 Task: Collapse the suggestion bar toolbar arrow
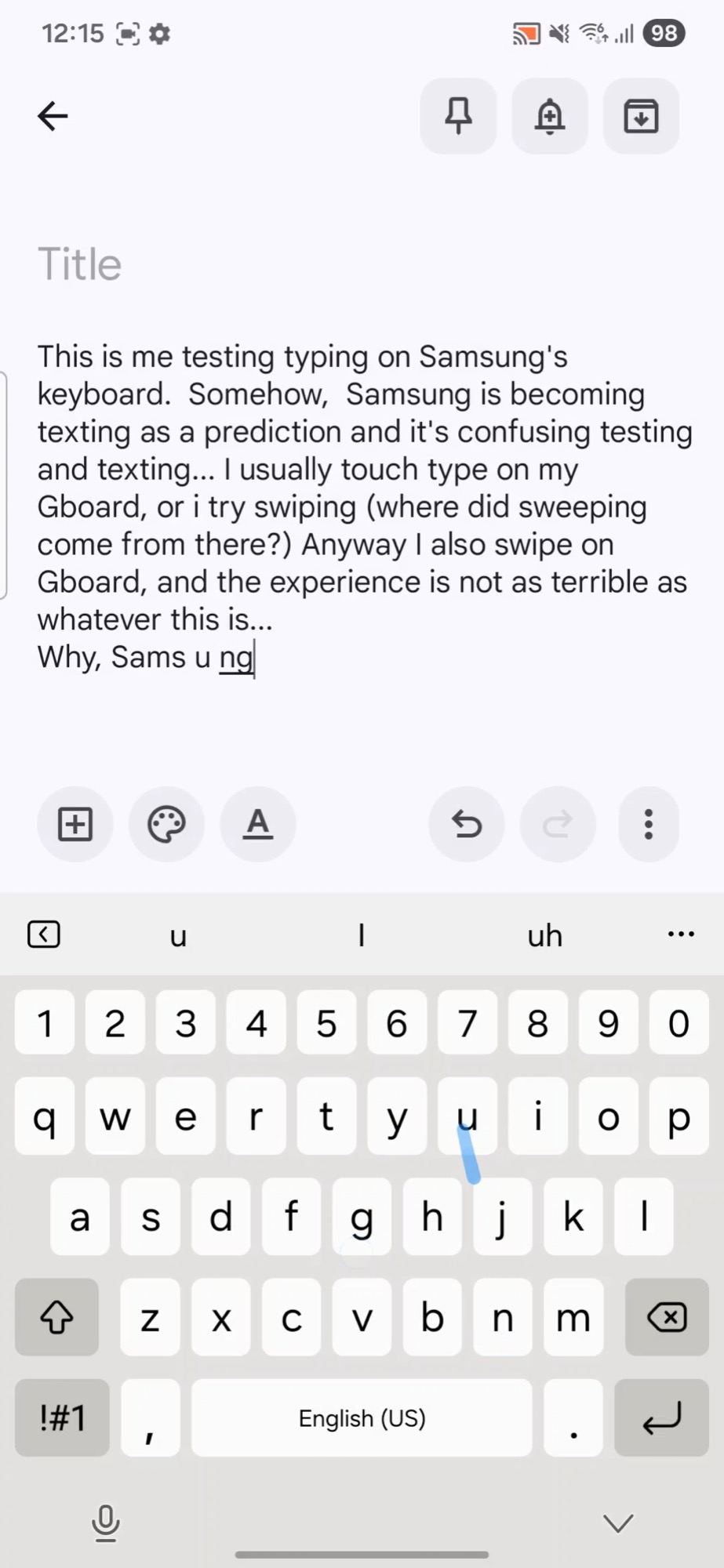tap(44, 934)
